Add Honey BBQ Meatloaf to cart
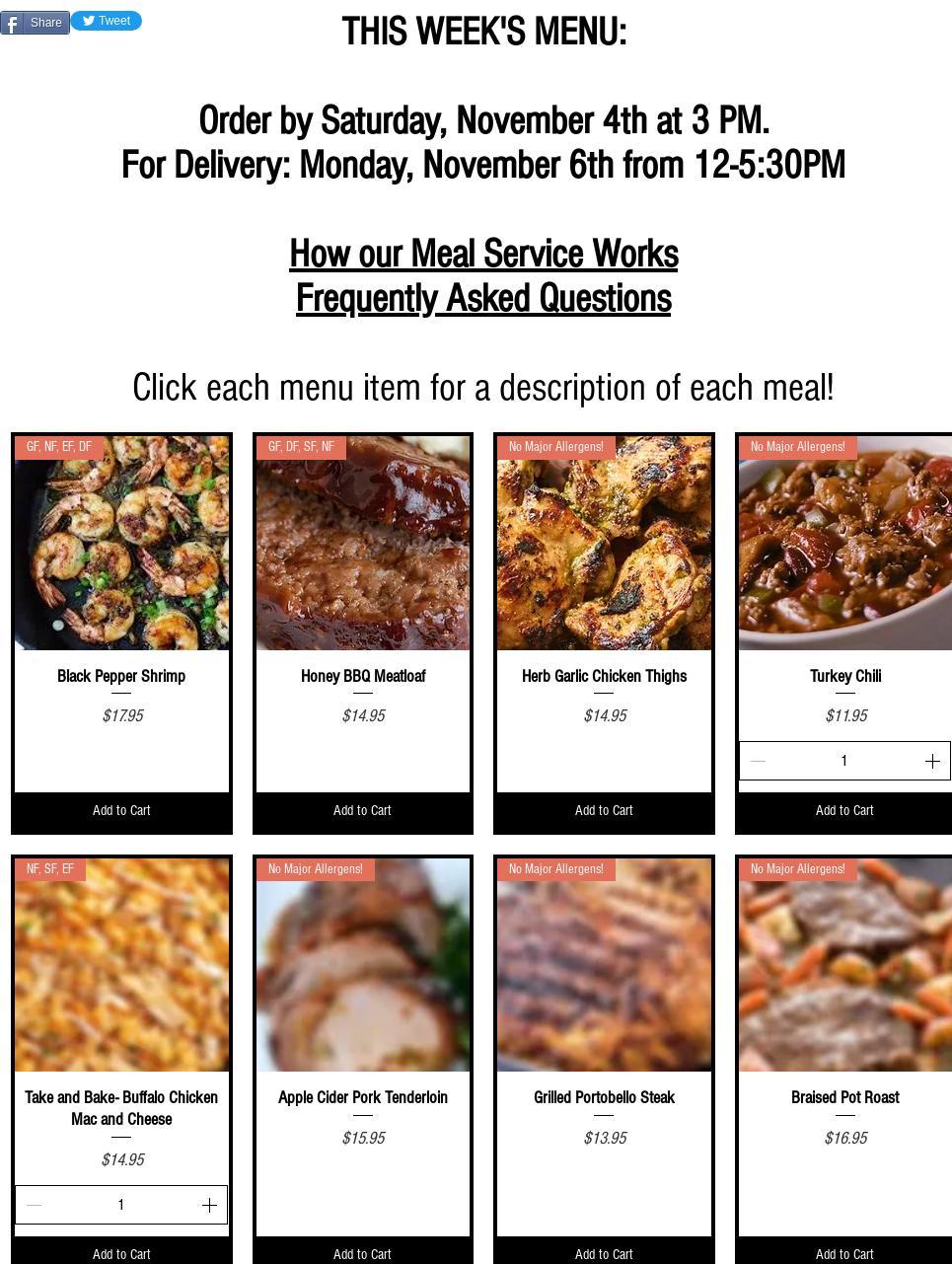This screenshot has width=952, height=1264. click(362, 811)
